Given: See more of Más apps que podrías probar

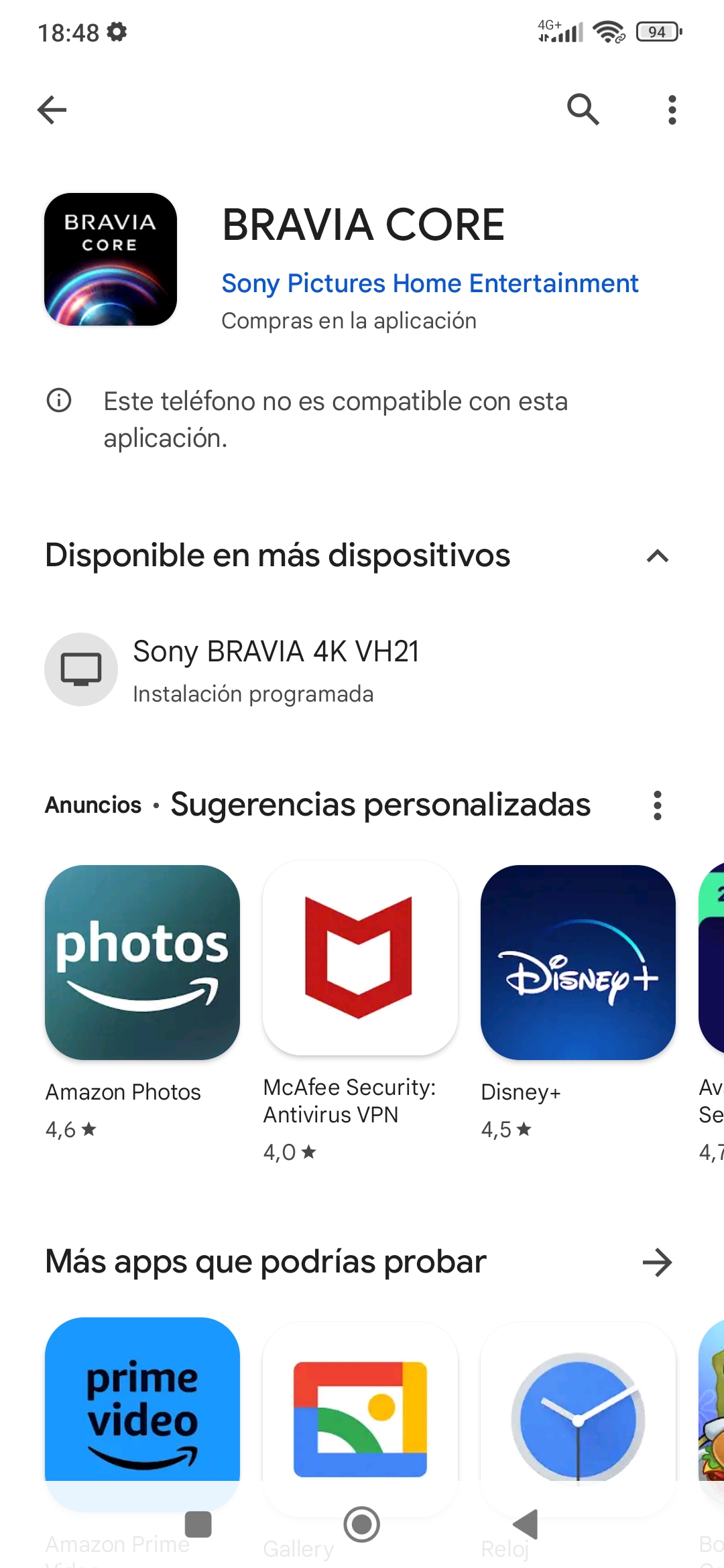Looking at the screenshot, I should coord(657,1262).
